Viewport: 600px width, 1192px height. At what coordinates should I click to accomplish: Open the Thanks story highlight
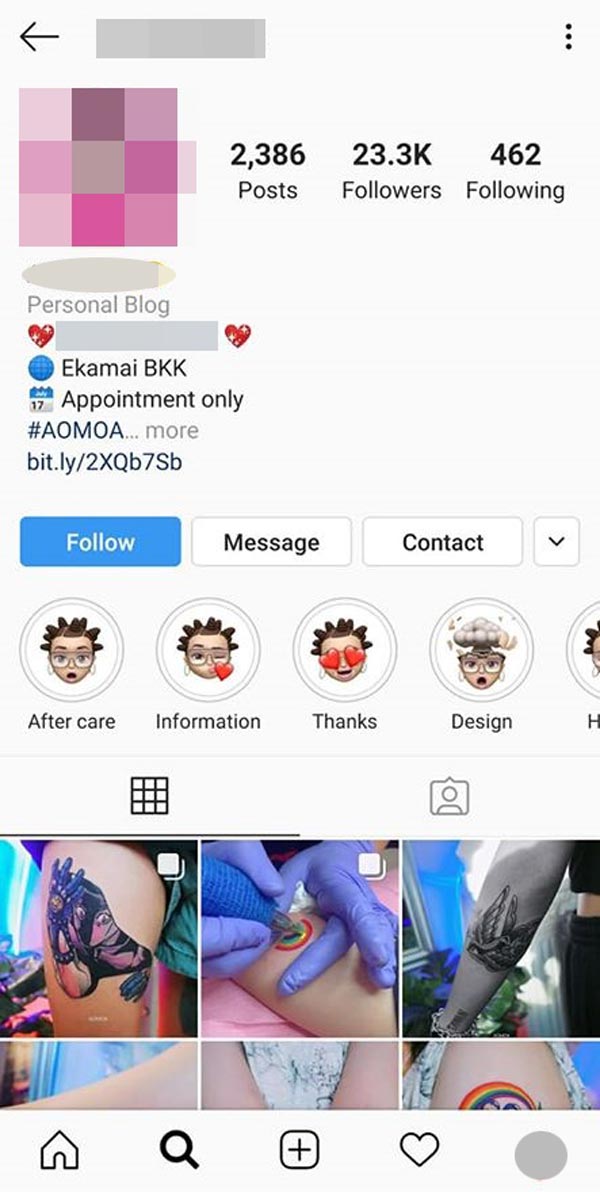pos(344,652)
